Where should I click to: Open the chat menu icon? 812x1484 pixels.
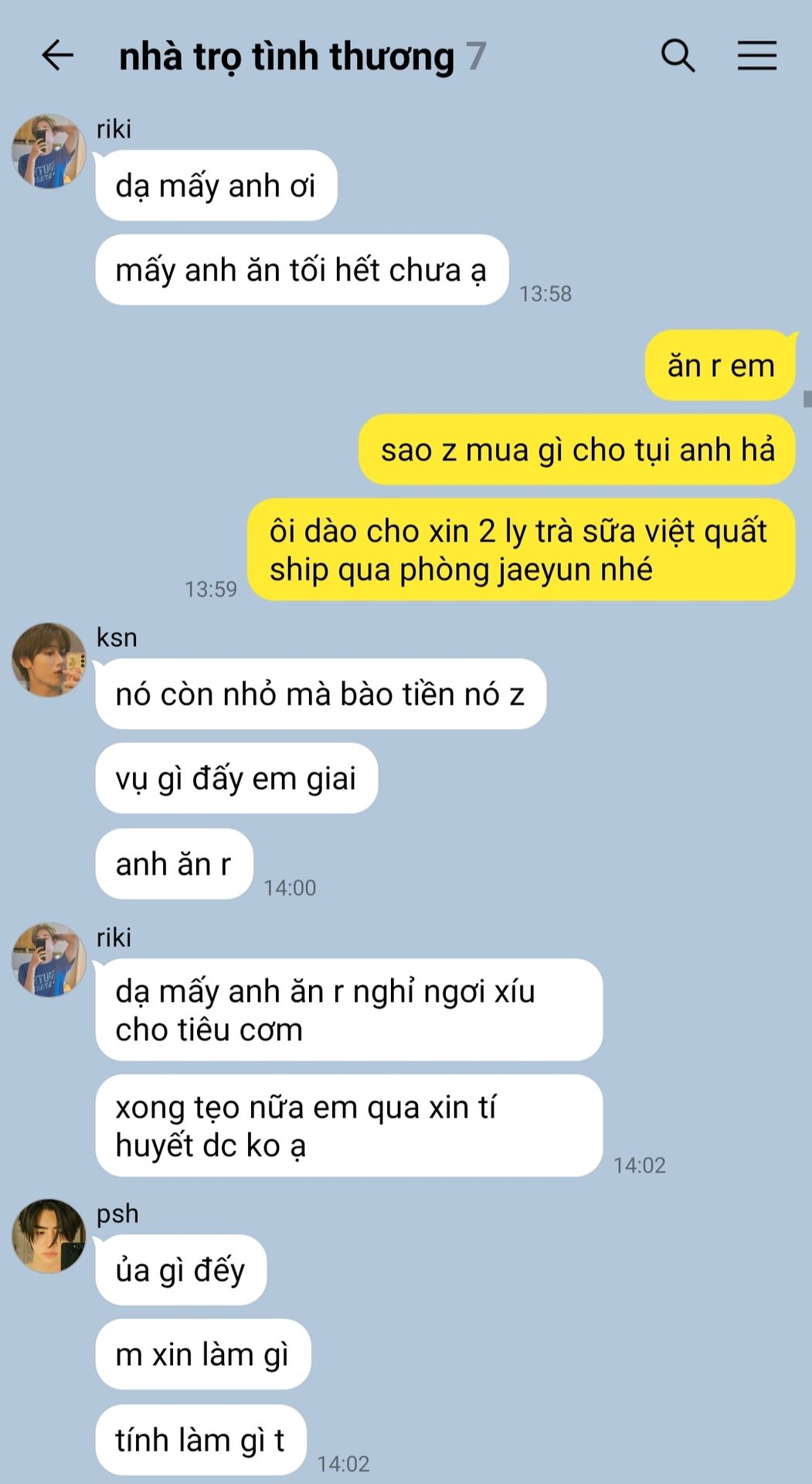756,56
